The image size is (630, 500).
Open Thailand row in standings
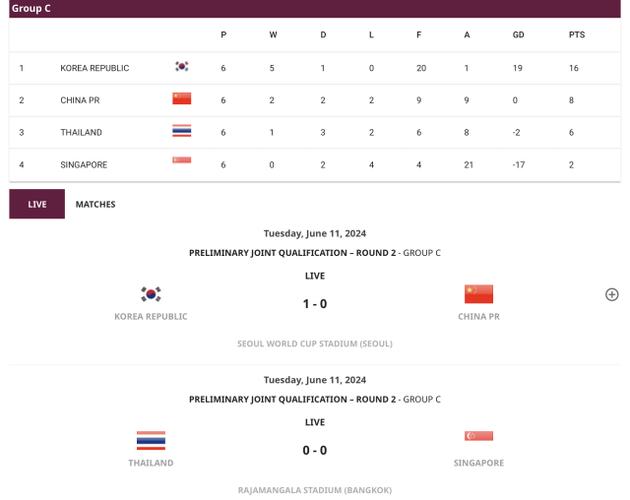(x=81, y=132)
